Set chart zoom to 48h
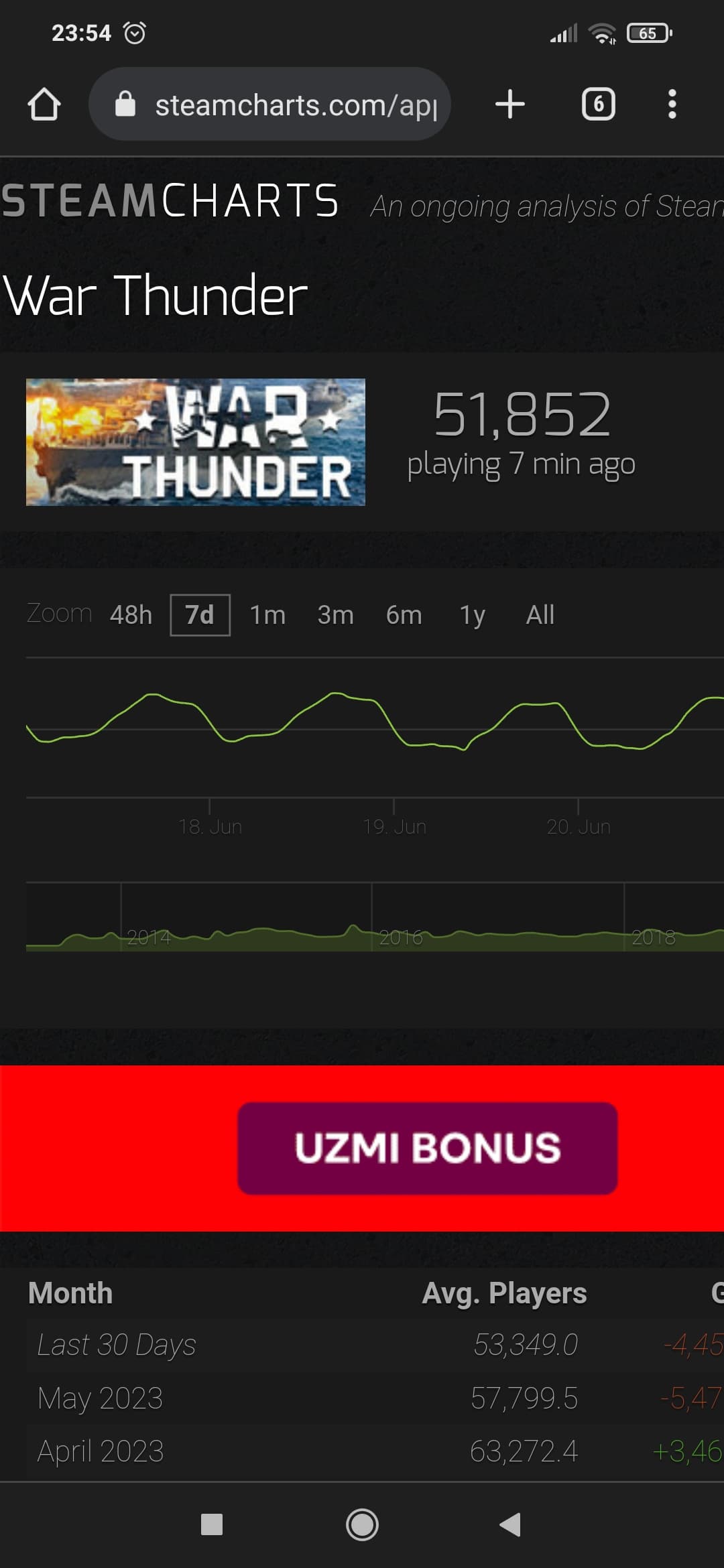Screen dimensions: 724x1568 [x=131, y=614]
